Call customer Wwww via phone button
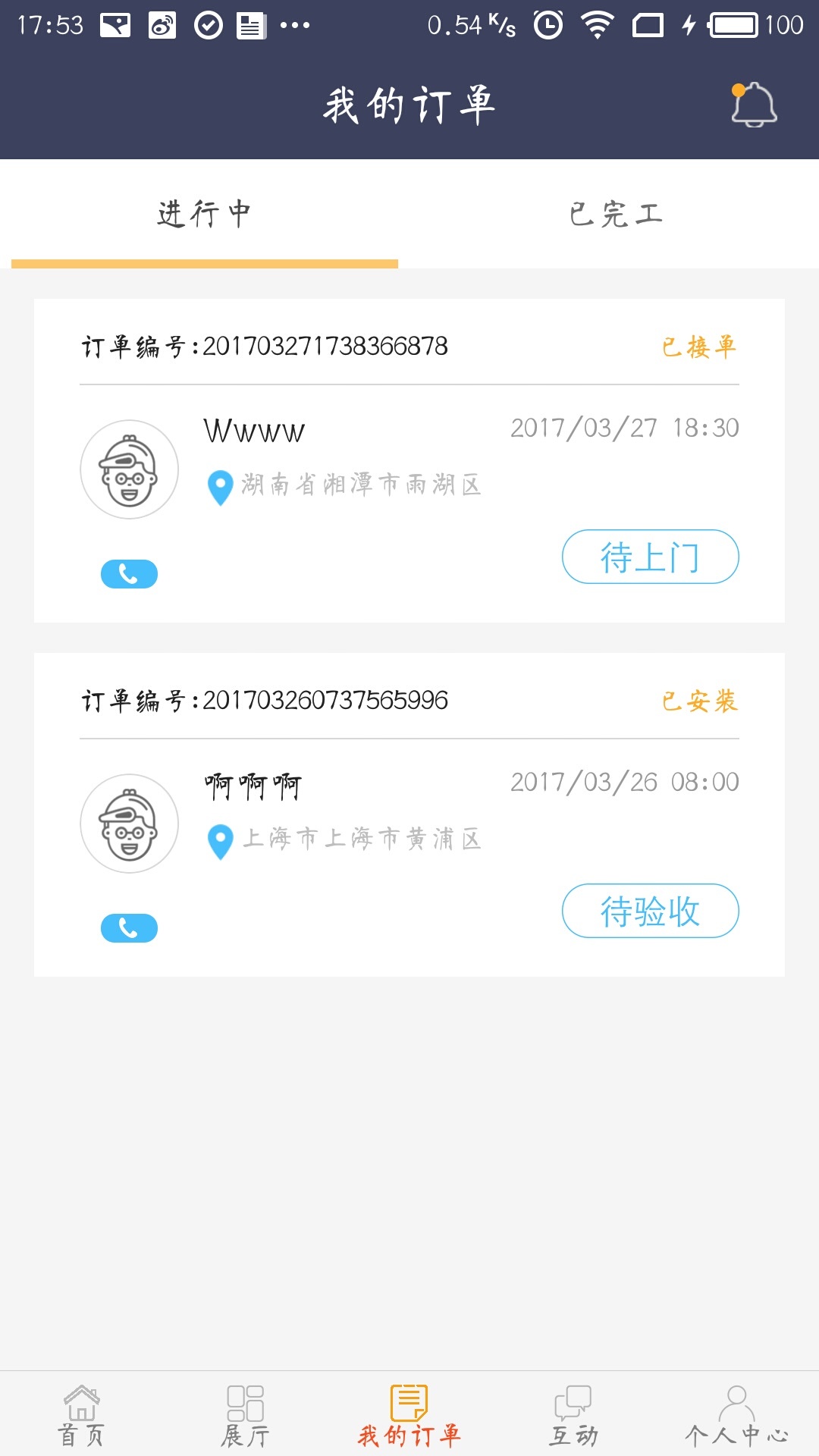Screen dimensions: 819x1456 click(129, 574)
